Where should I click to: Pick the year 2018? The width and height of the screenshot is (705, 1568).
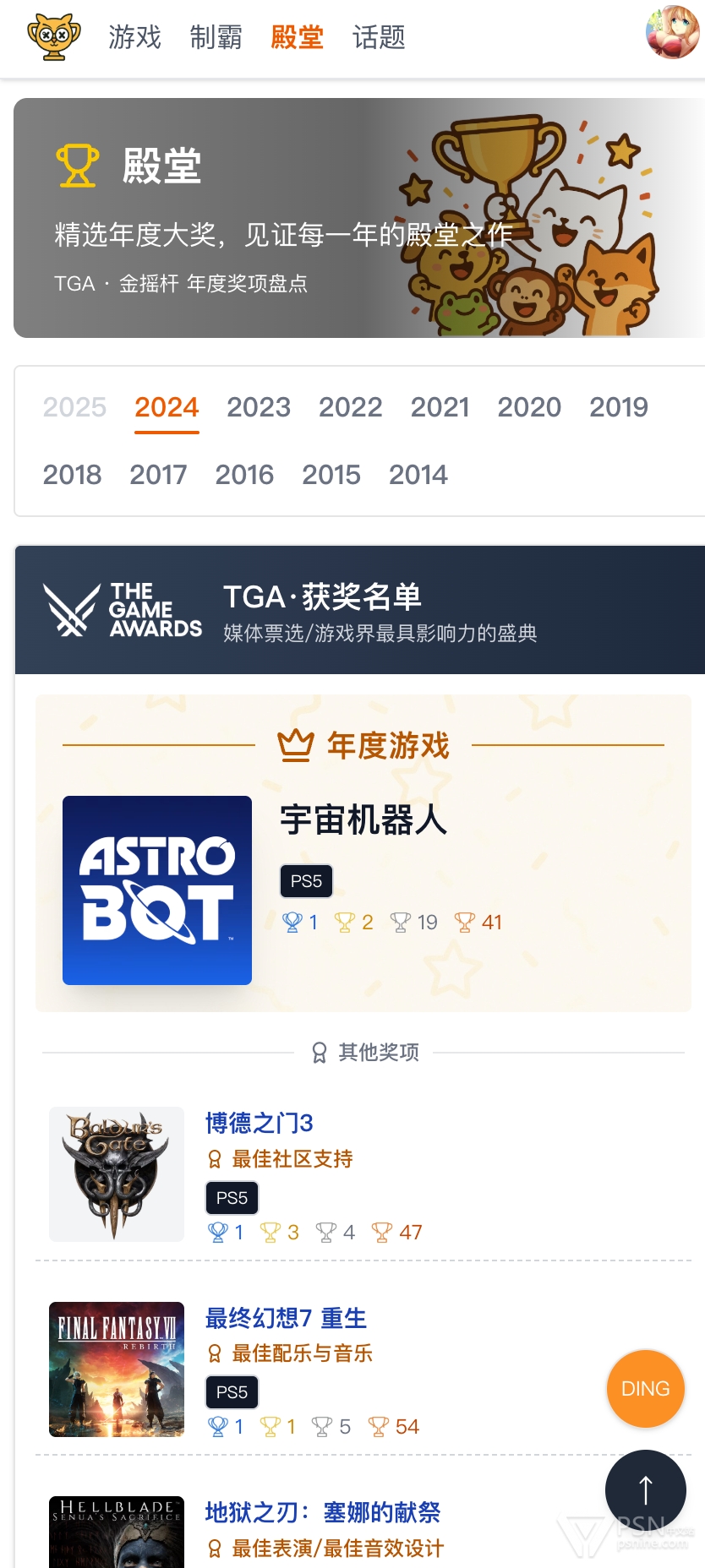72,475
